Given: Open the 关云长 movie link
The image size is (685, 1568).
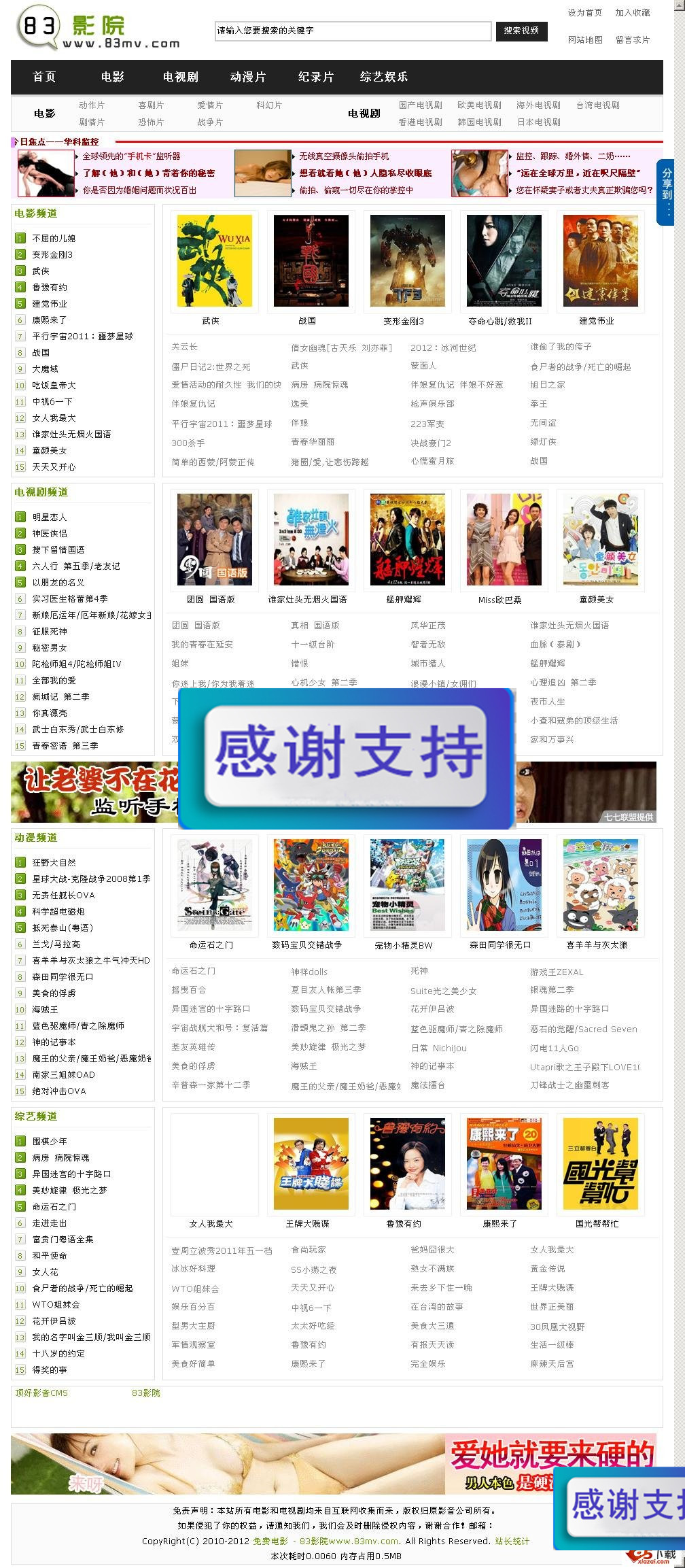Looking at the screenshot, I should 184,347.
